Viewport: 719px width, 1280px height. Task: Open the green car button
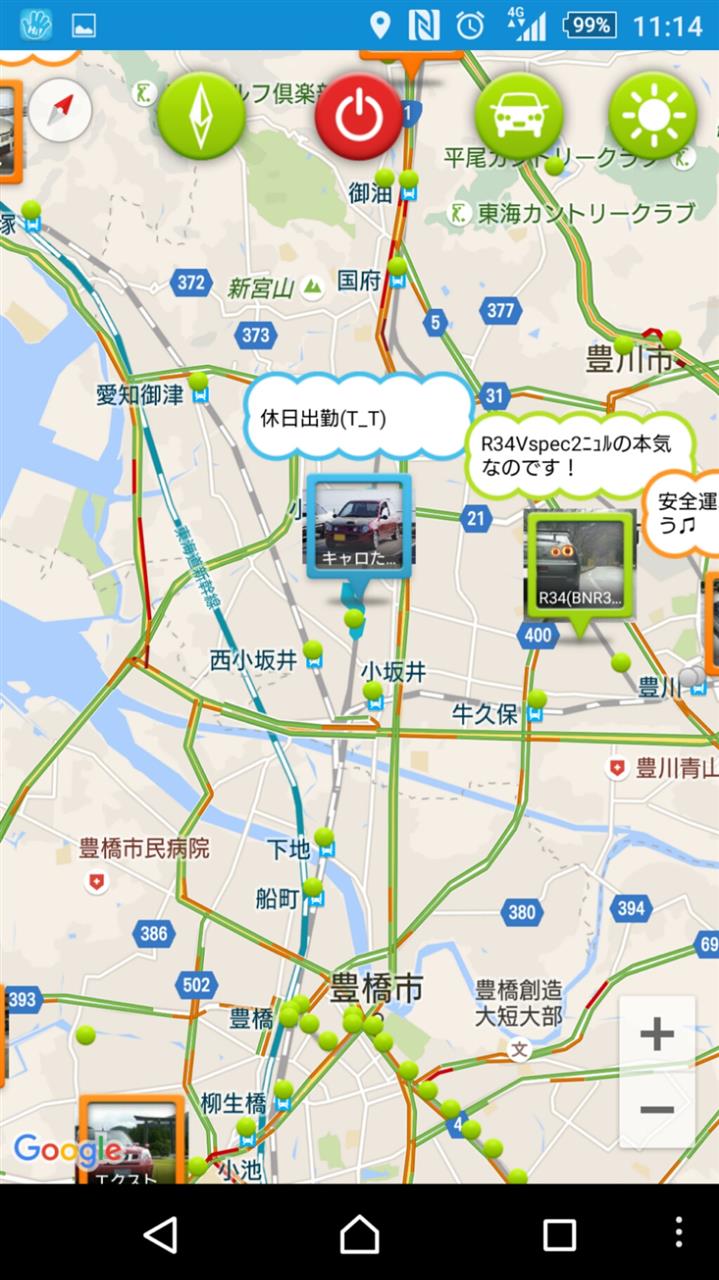click(x=518, y=116)
